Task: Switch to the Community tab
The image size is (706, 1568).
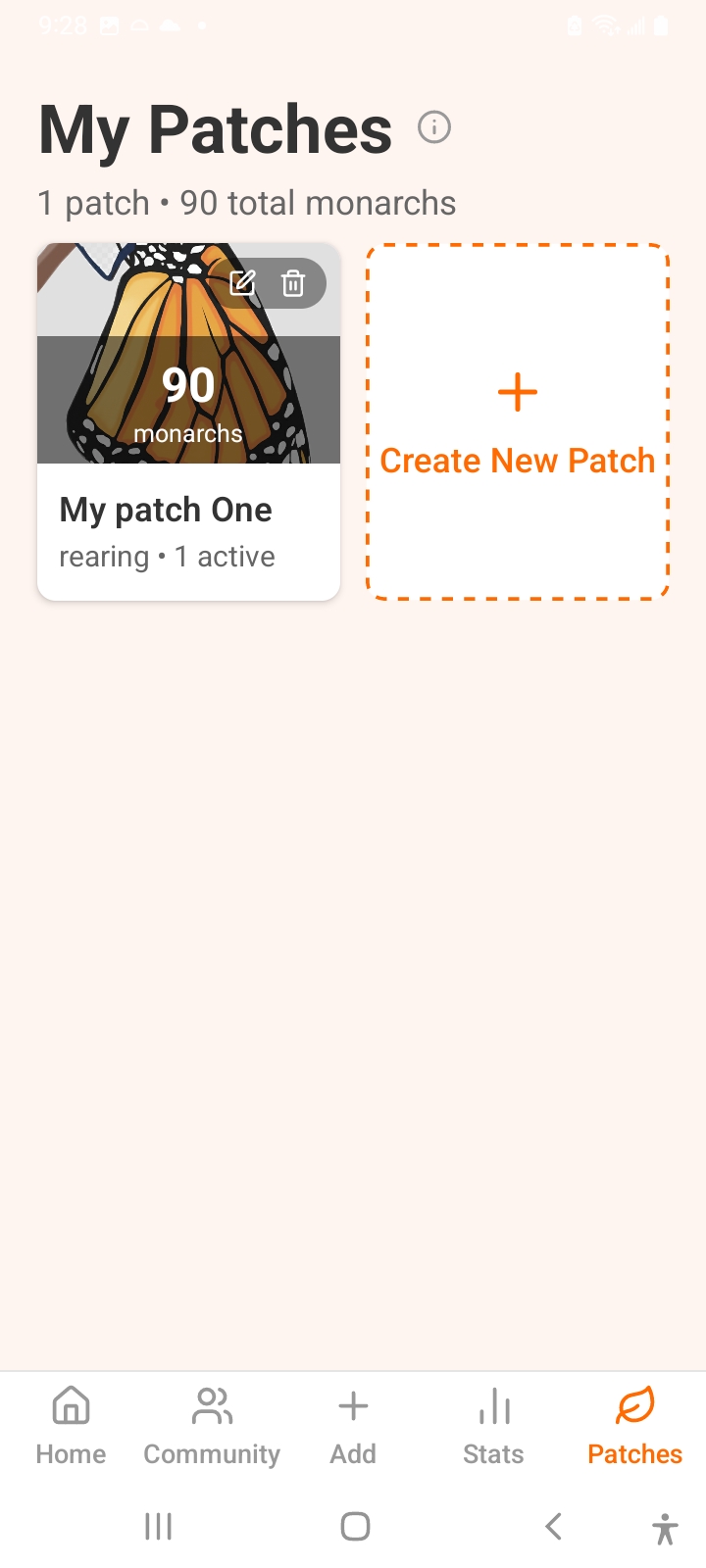Action: click(212, 1425)
